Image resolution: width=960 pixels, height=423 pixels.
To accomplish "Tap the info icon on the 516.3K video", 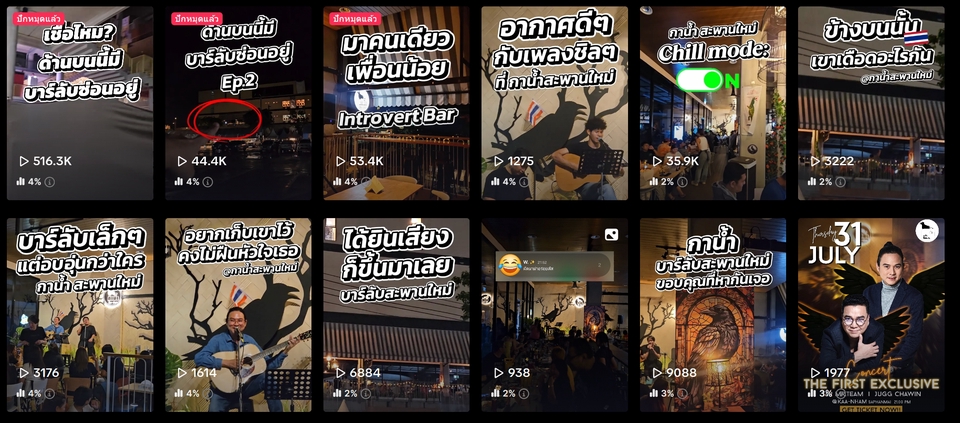I will click(50, 182).
